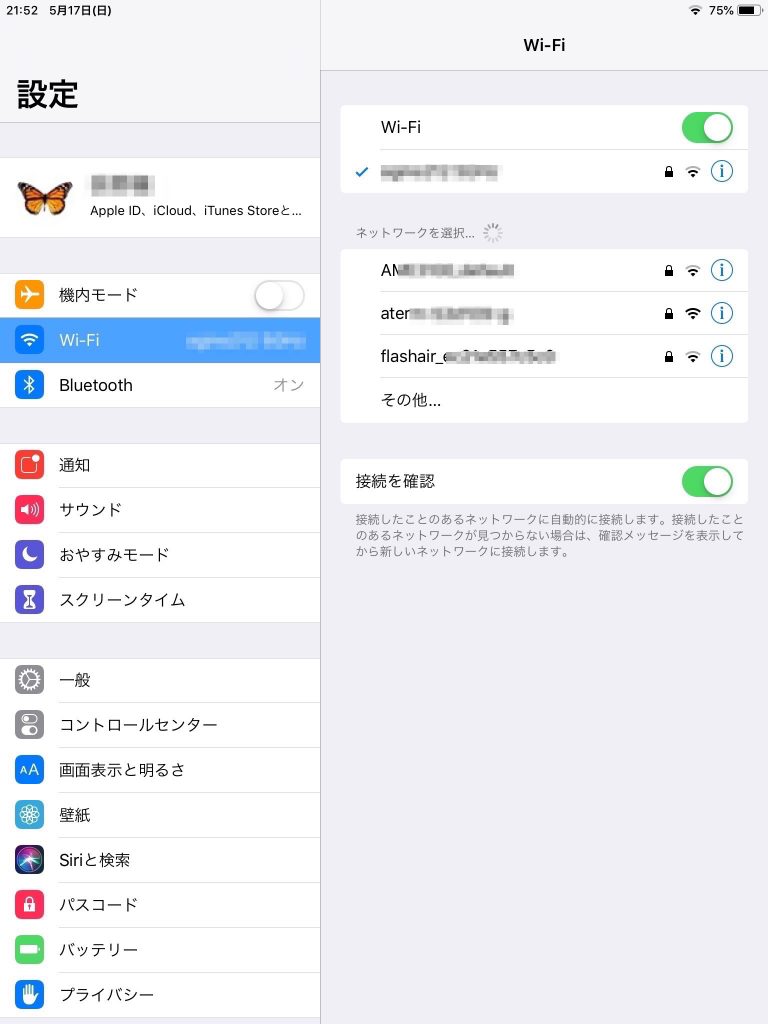Open サウンド settings

pos(160,510)
